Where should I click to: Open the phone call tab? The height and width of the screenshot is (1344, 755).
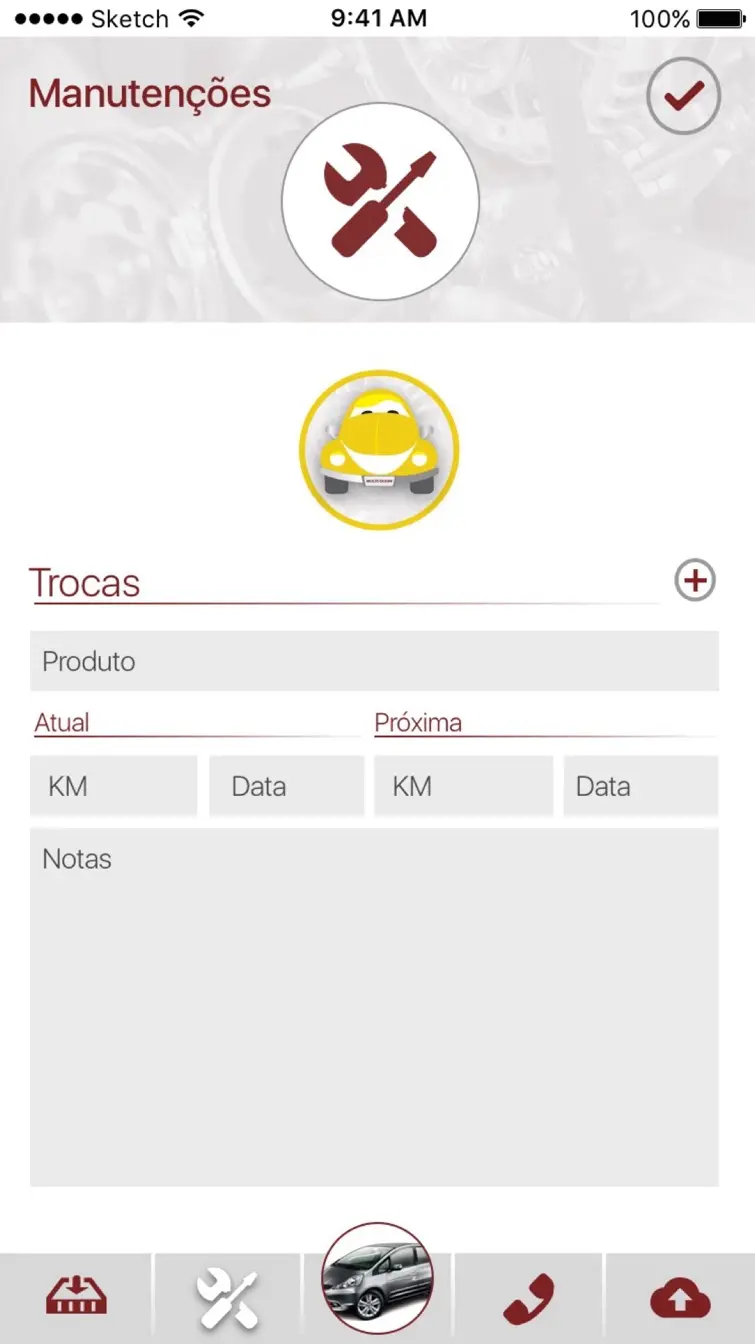pyautogui.click(x=529, y=1298)
